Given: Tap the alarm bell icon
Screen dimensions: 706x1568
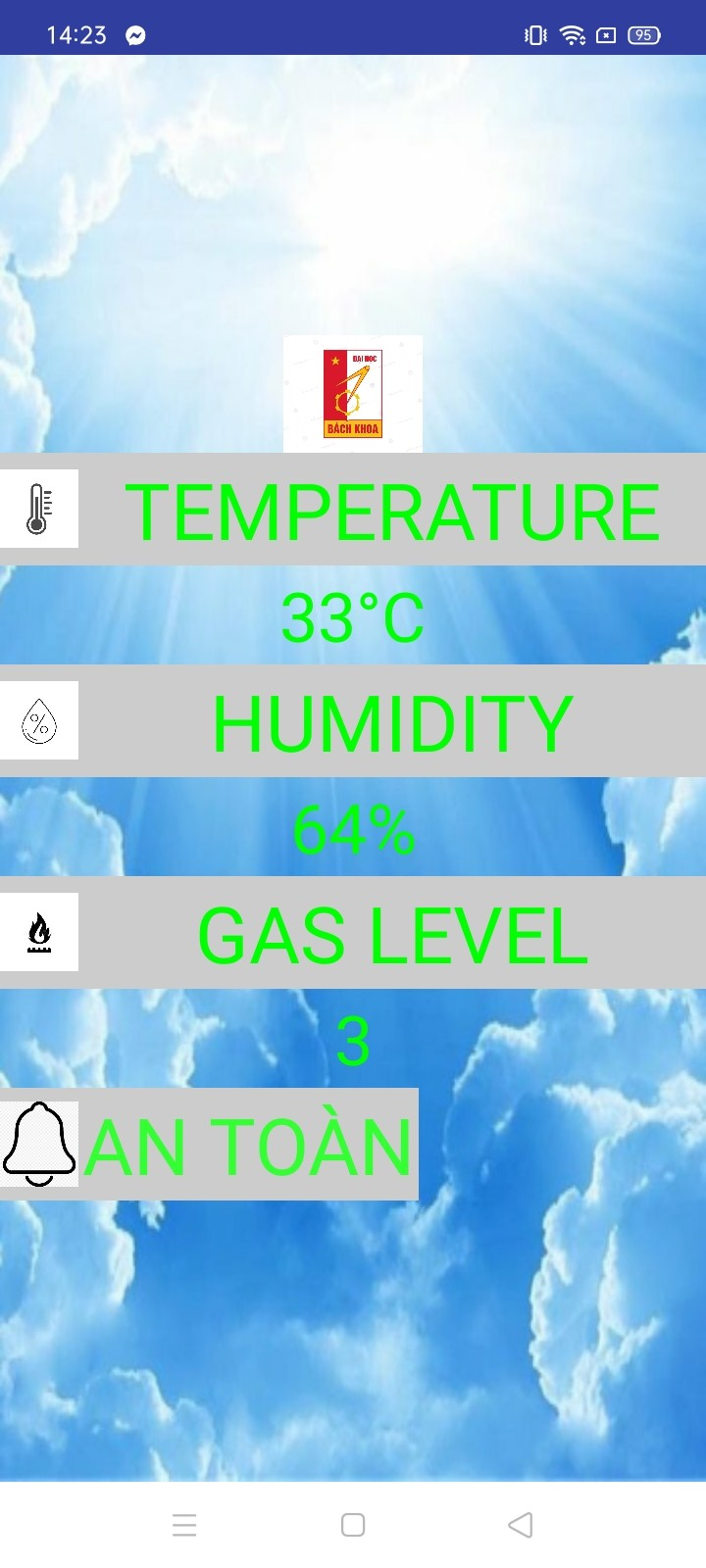Looking at the screenshot, I should point(39,1143).
